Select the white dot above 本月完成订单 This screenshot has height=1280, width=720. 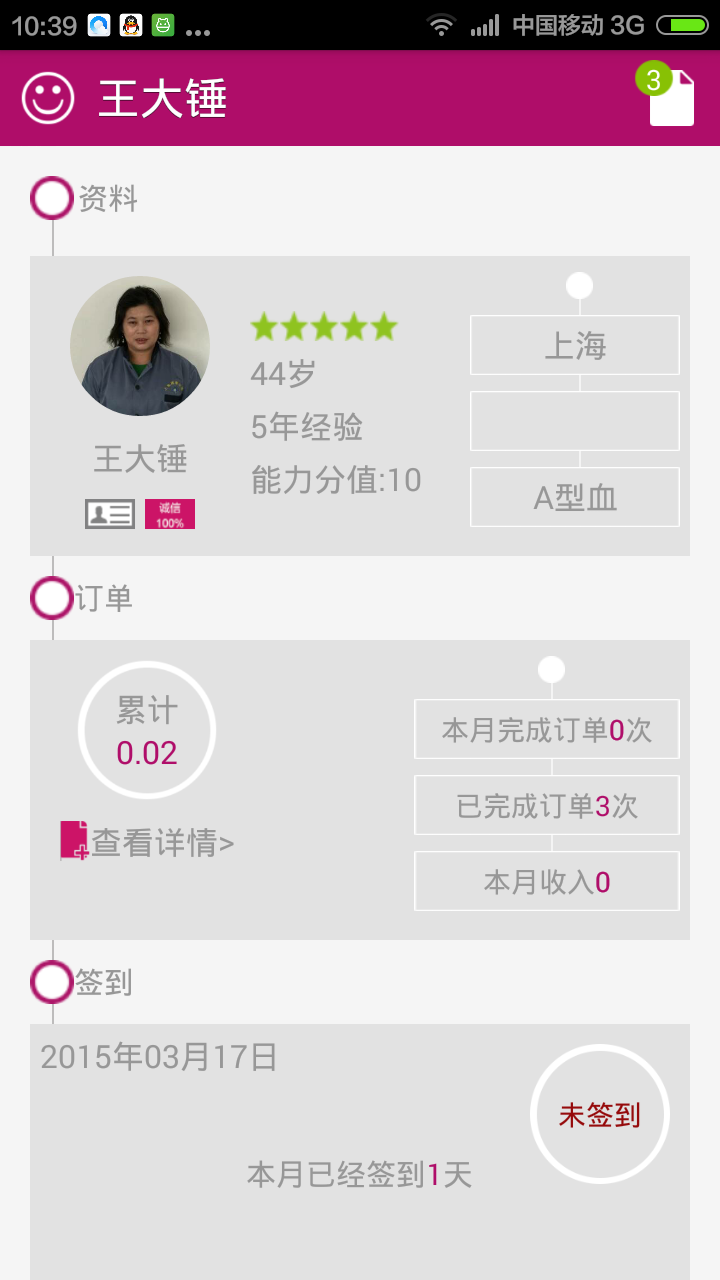coord(551,668)
